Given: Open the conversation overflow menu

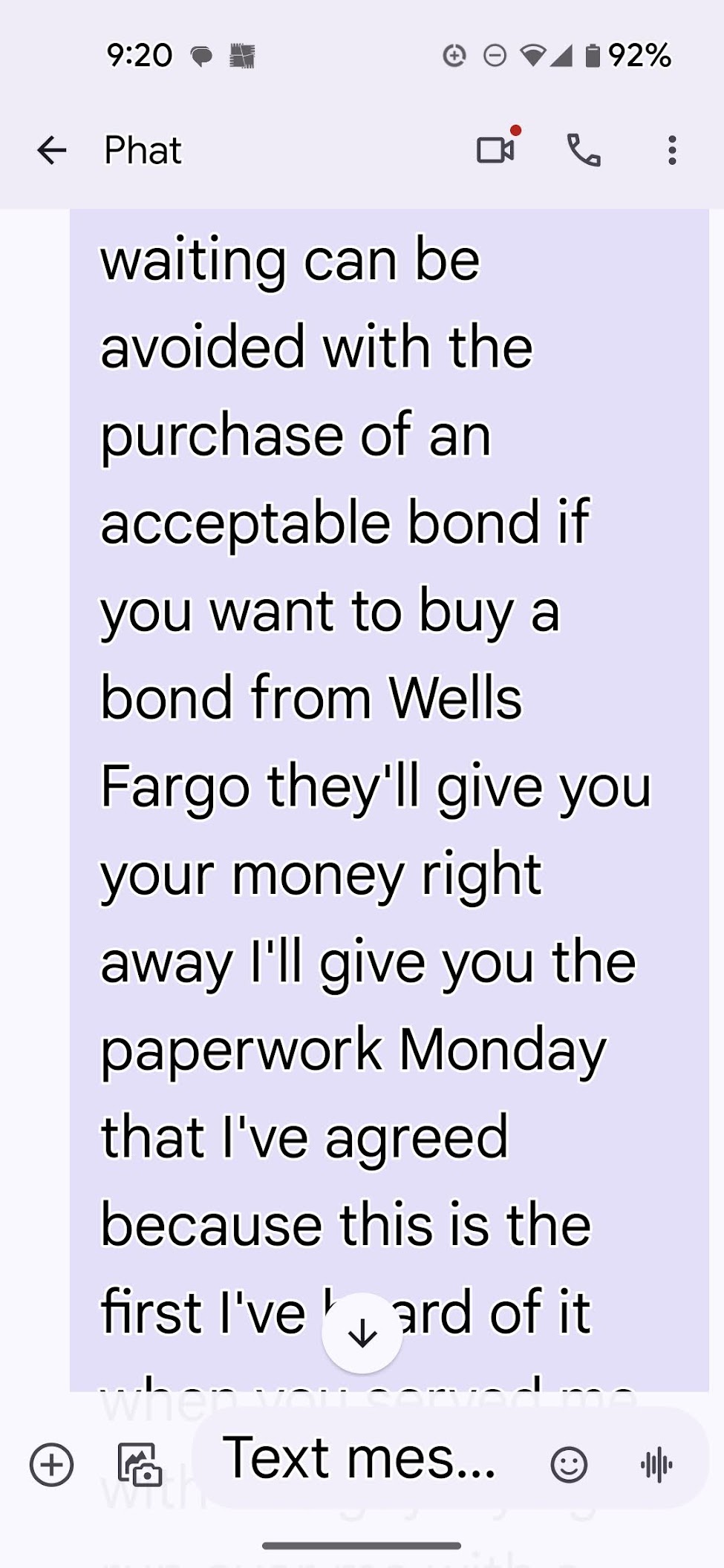Looking at the screenshot, I should tap(672, 151).
